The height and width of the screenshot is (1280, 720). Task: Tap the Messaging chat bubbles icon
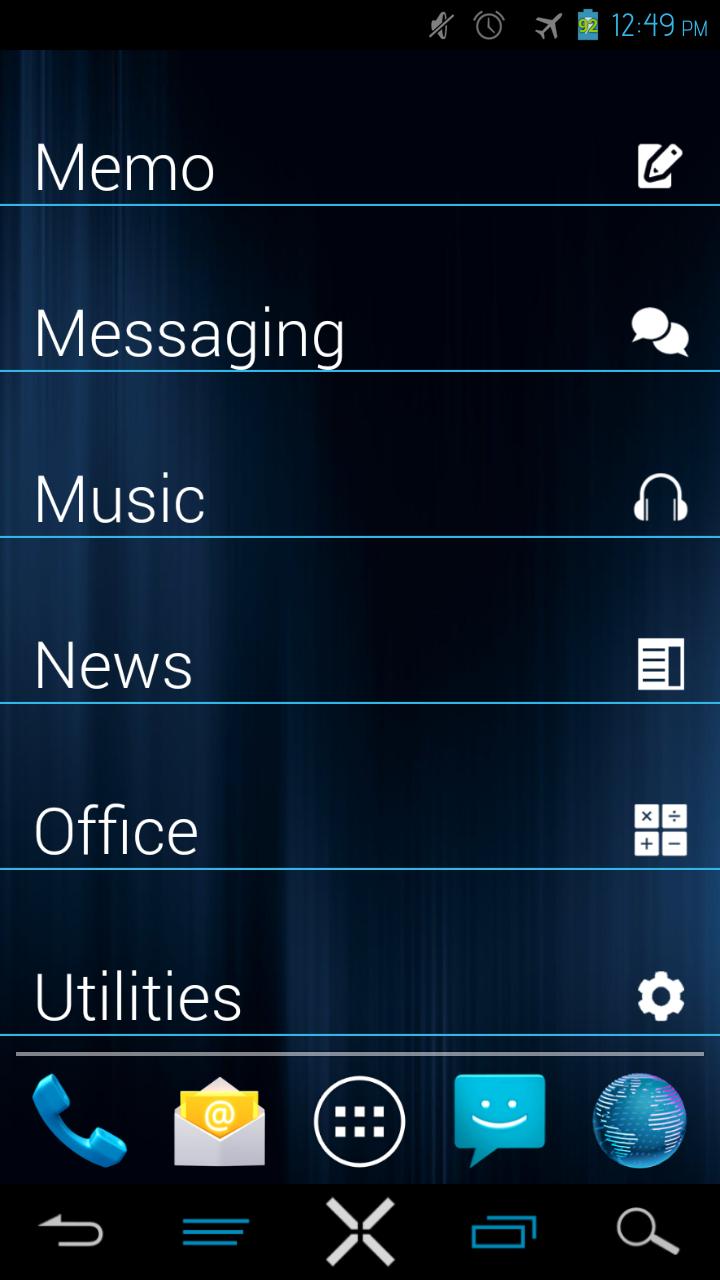660,330
